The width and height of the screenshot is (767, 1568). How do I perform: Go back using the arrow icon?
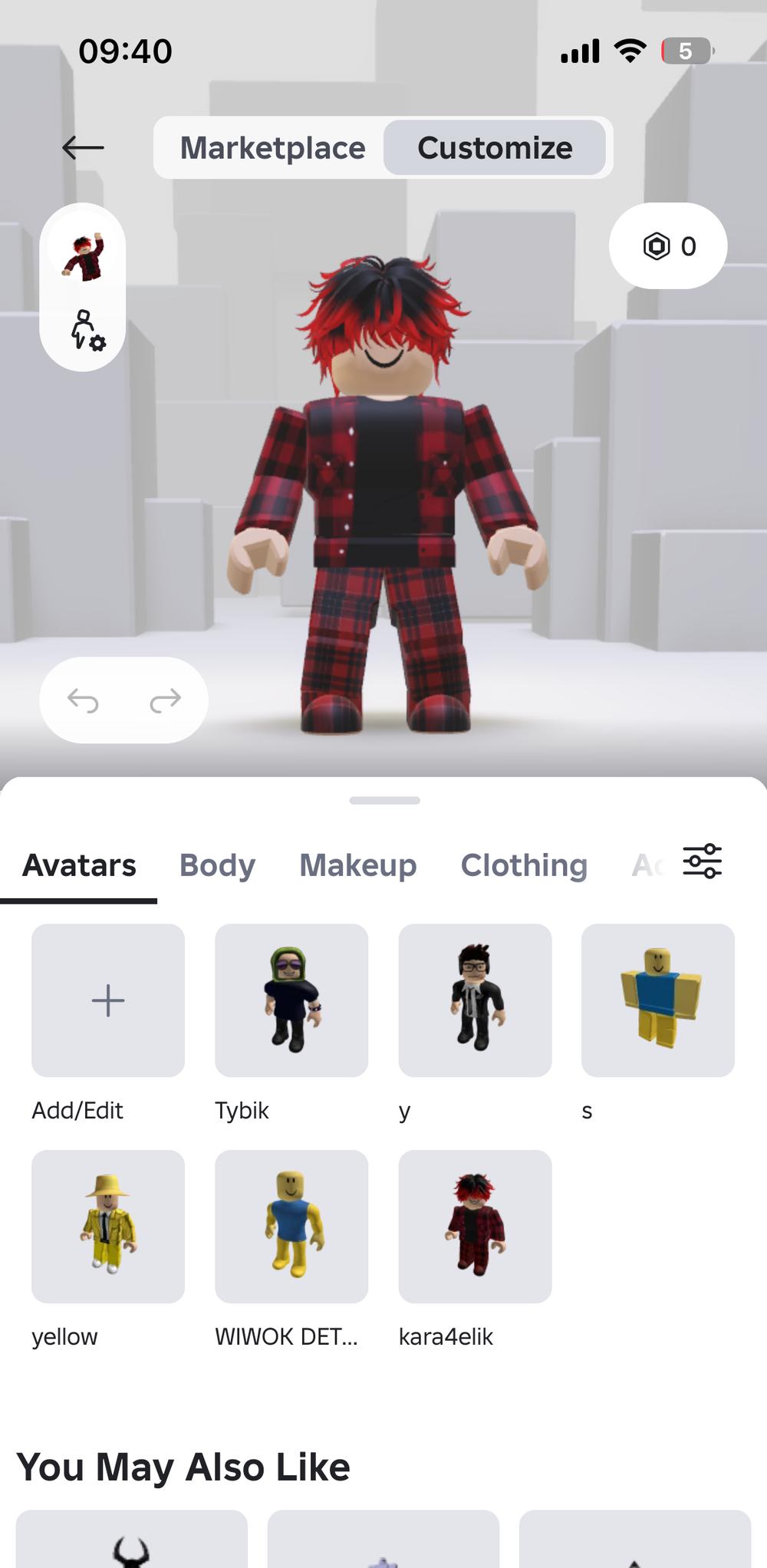tap(83, 147)
